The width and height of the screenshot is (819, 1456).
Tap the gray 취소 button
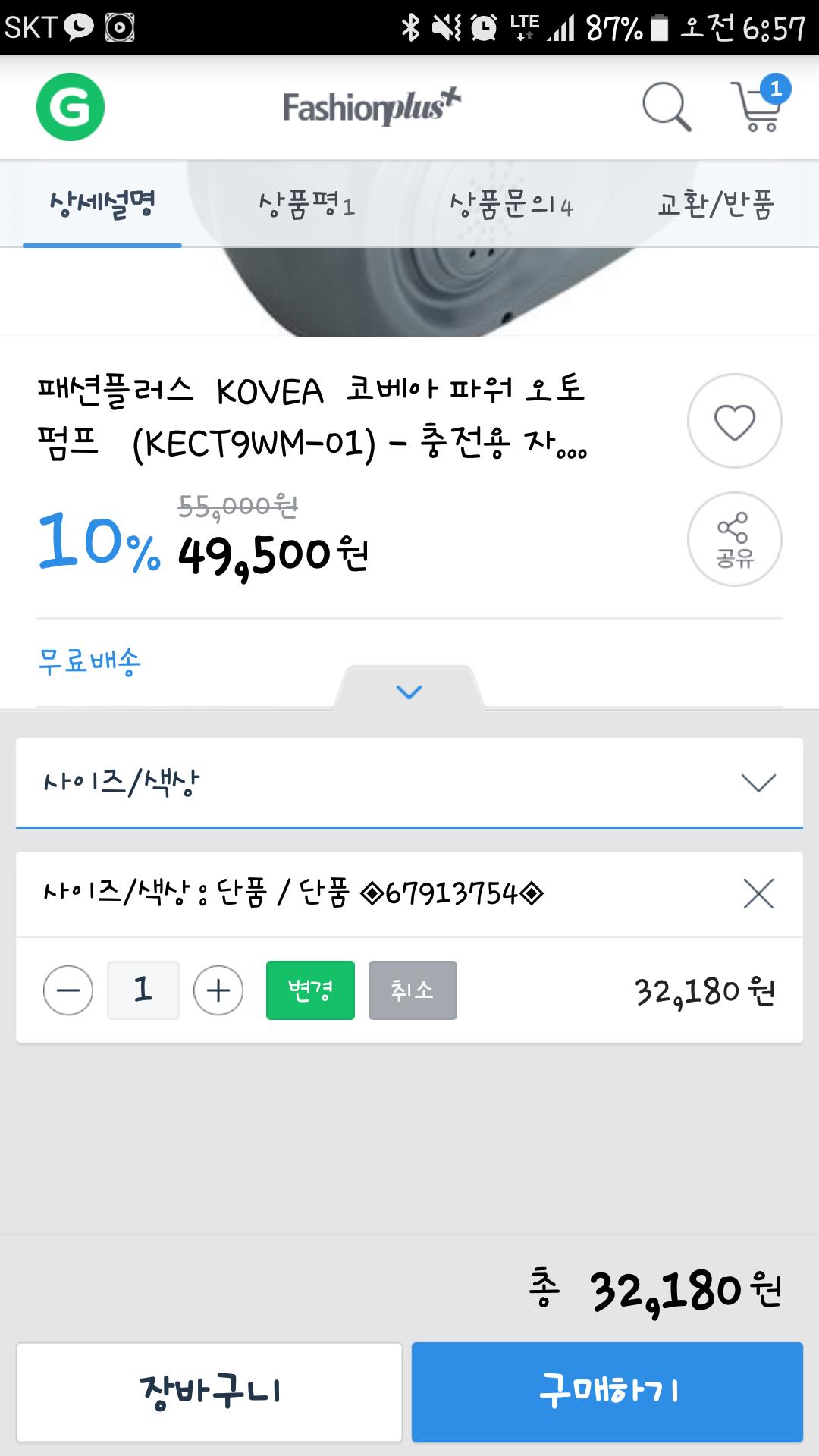click(x=413, y=990)
